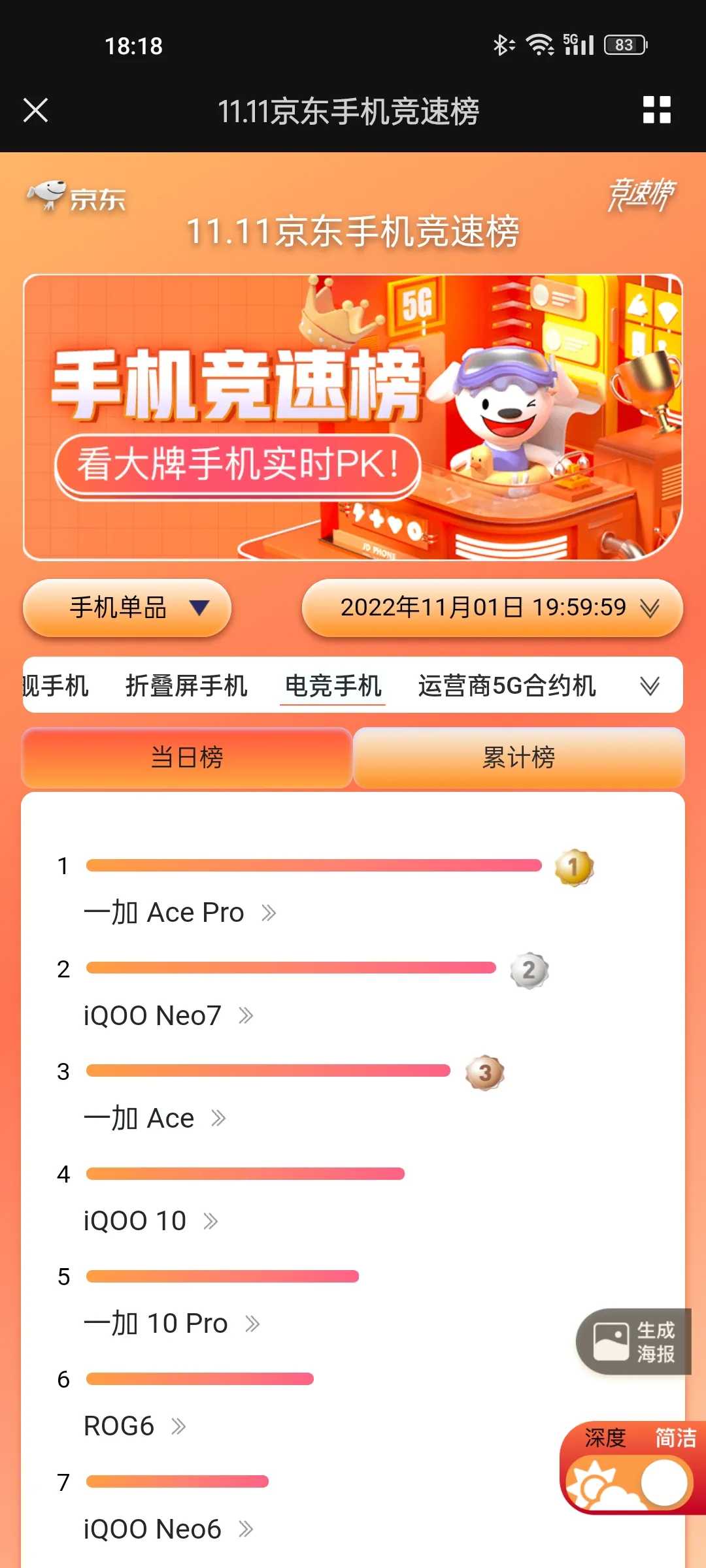The image size is (706, 1568).
Task: Switch to the 累计榜 tab
Action: (x=519, y=757)
